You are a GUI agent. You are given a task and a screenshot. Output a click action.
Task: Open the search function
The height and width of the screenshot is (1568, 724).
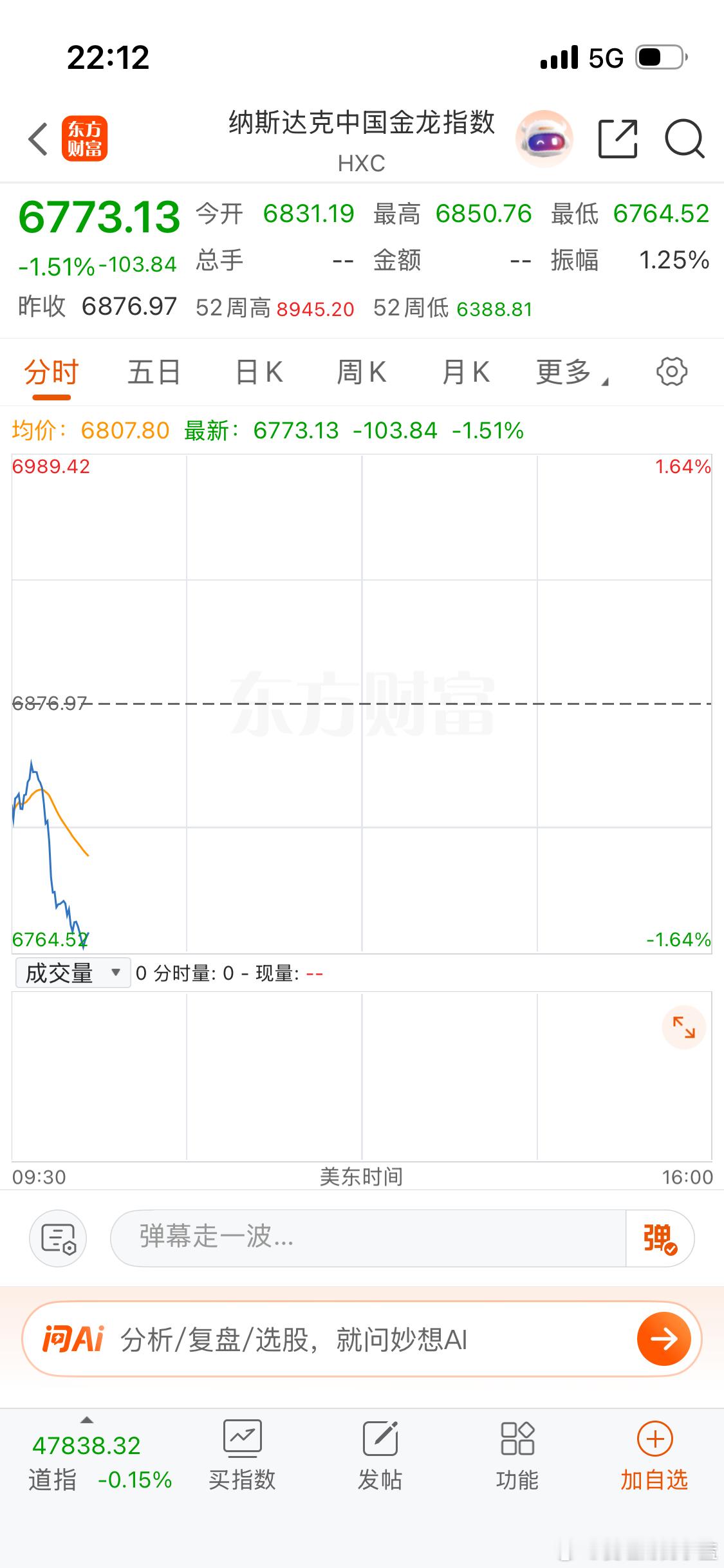point(684,138)
